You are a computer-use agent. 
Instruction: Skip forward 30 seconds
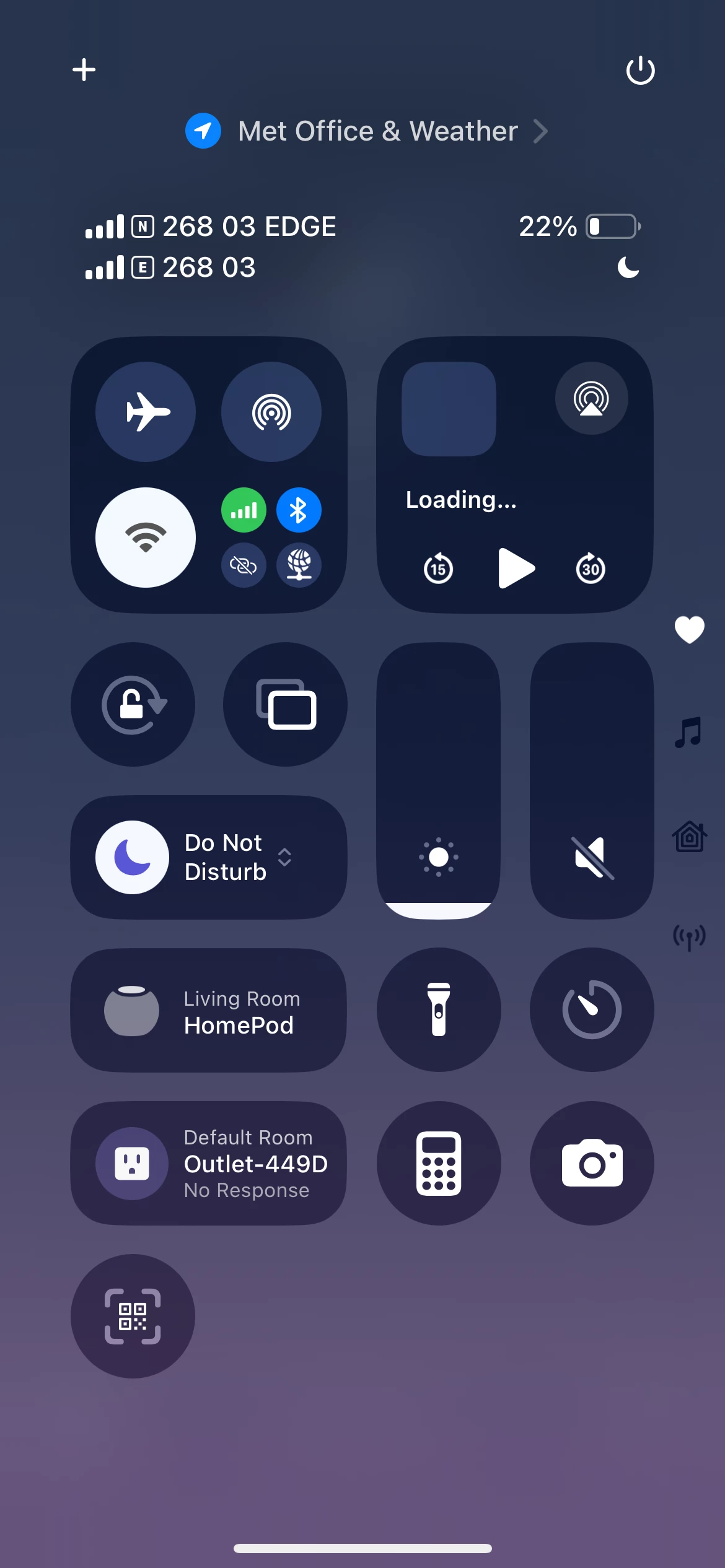(591, 568)
